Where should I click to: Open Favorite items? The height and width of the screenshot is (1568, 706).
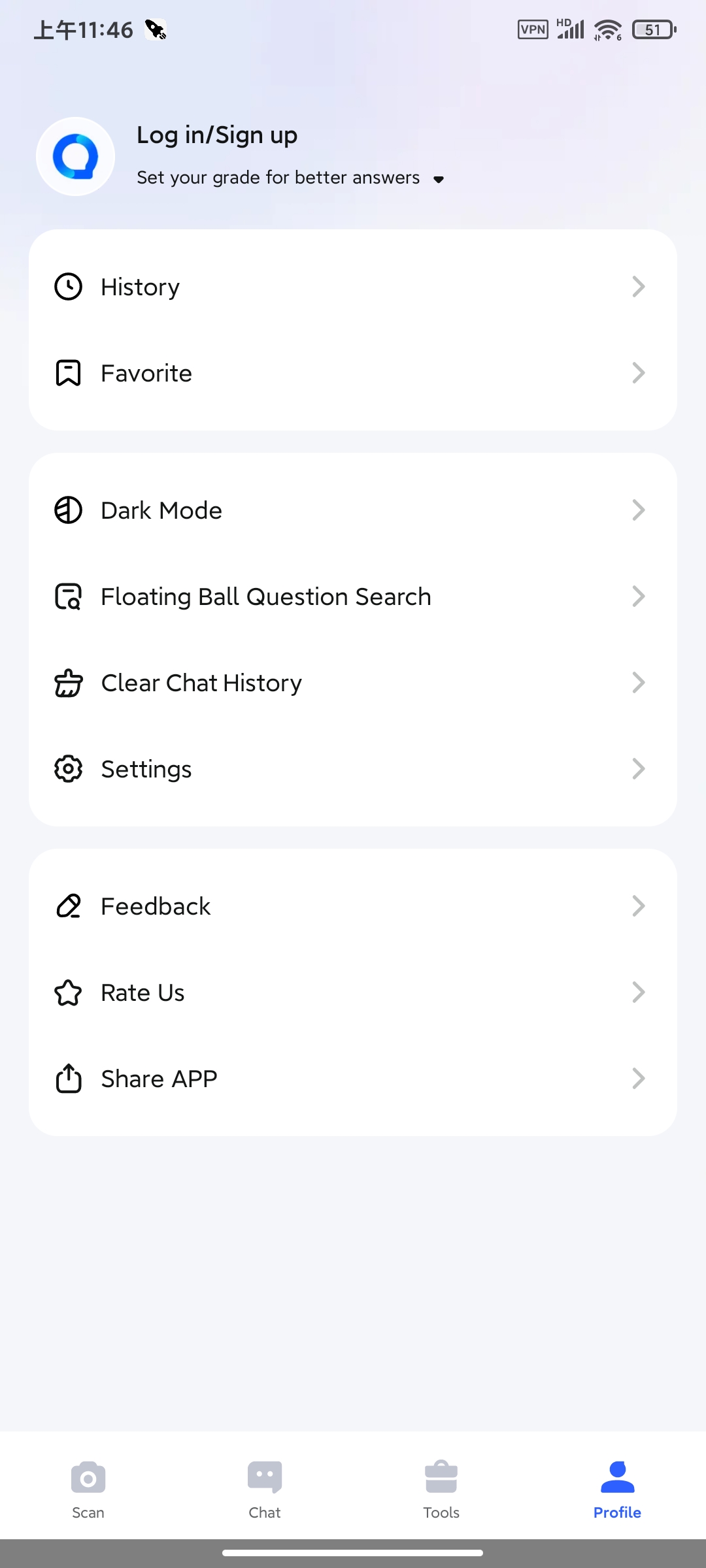(x=353, y=373)
